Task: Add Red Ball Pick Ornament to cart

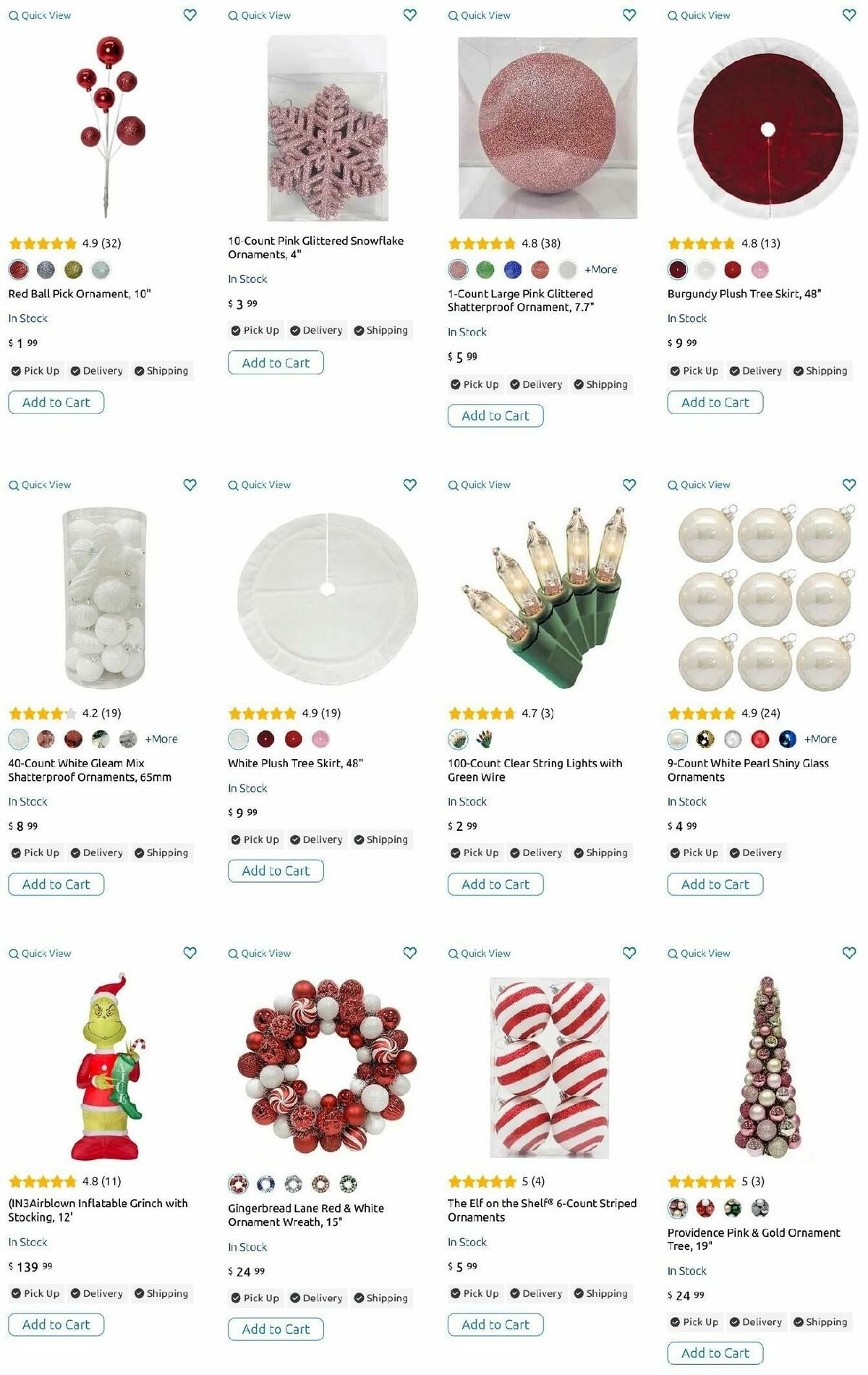Action: pyautogui.click(x=56, y=402)
